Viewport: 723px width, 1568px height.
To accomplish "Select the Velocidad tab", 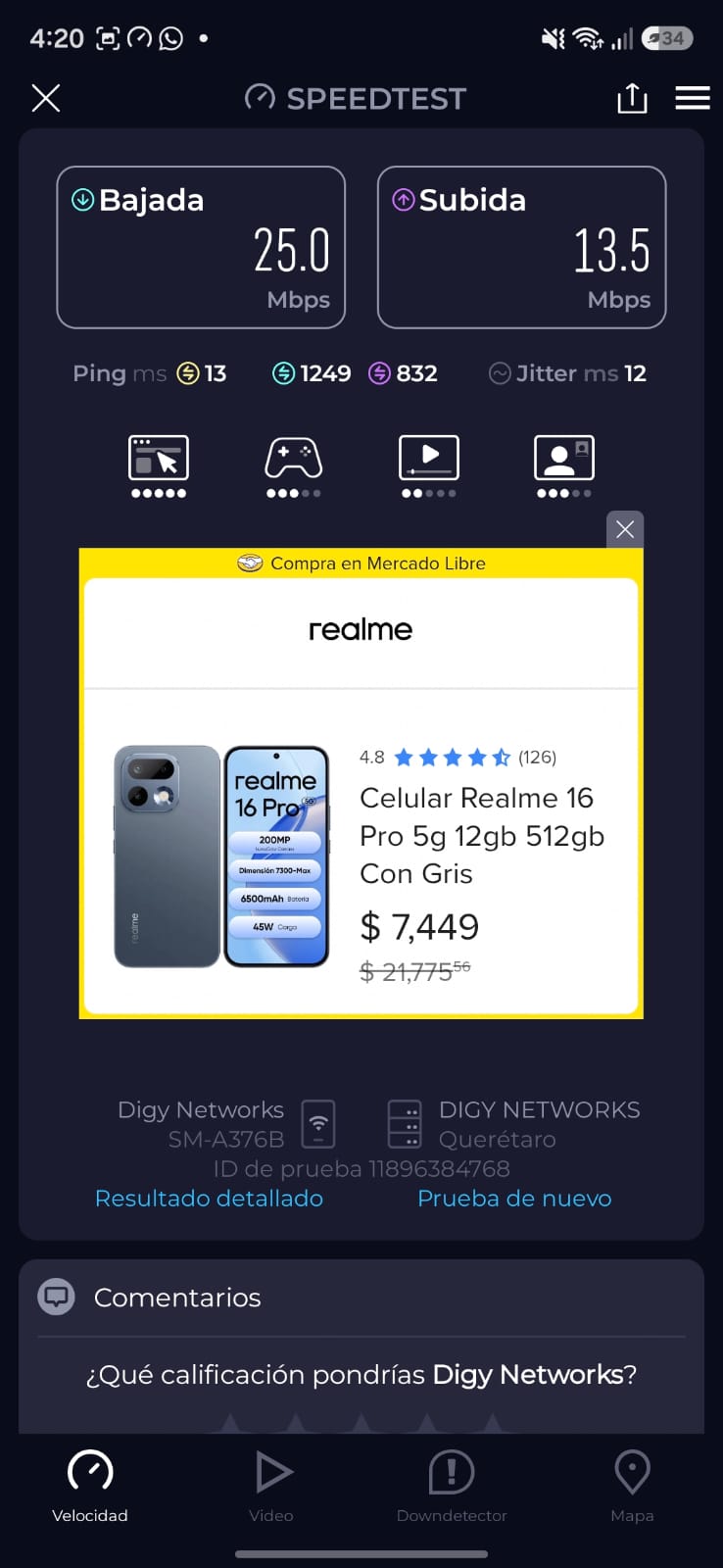I will (90, 1486).
